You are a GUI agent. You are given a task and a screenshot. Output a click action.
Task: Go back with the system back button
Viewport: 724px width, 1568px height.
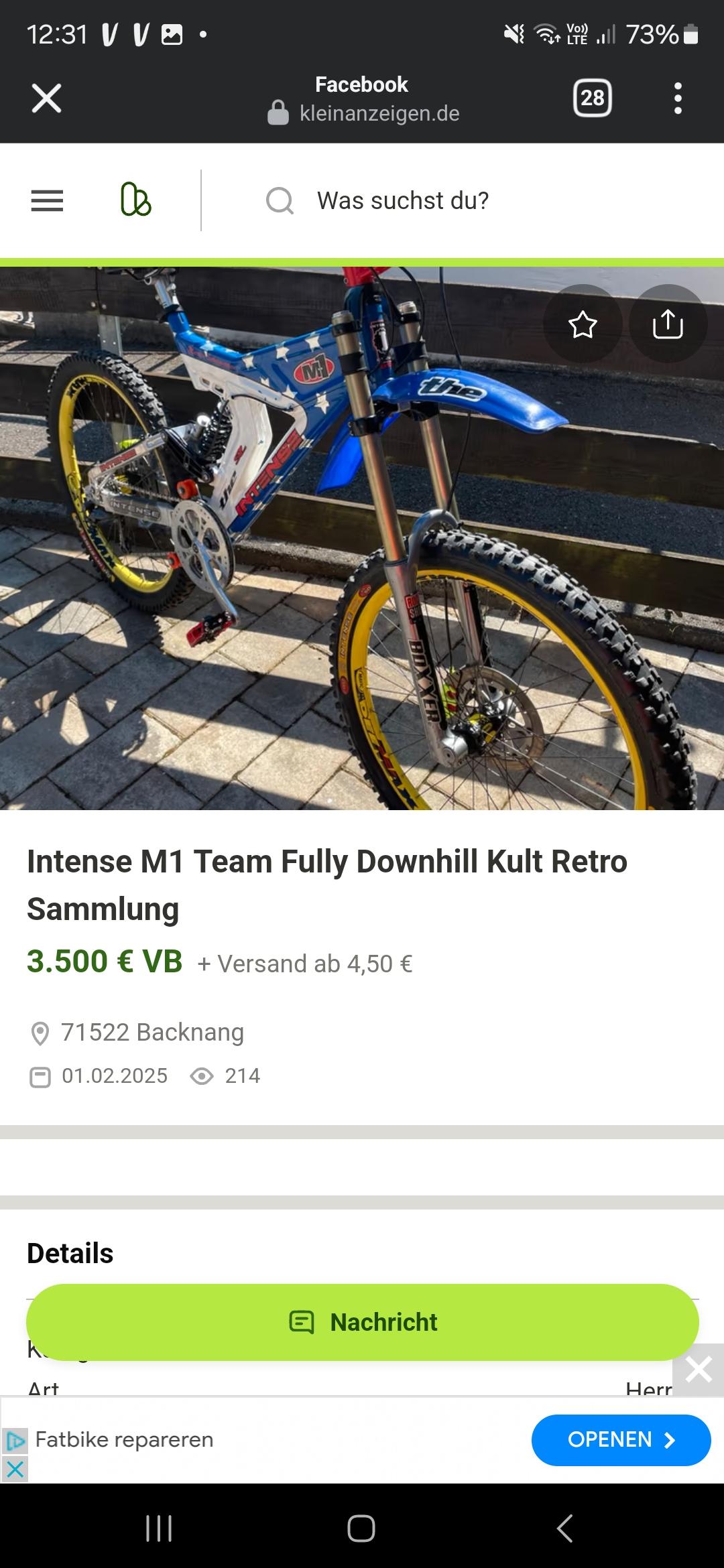tap(565, 1528)
